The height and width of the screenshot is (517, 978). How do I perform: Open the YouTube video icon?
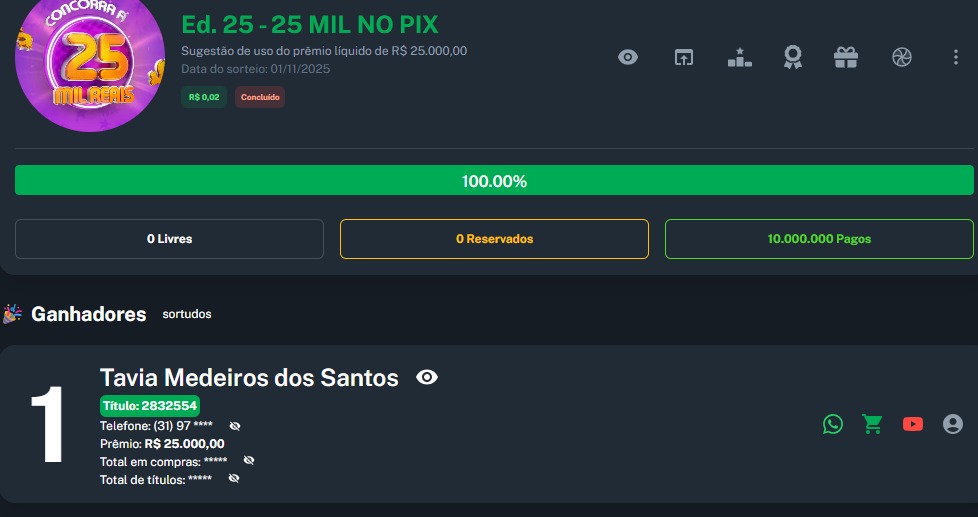point(913,424)
